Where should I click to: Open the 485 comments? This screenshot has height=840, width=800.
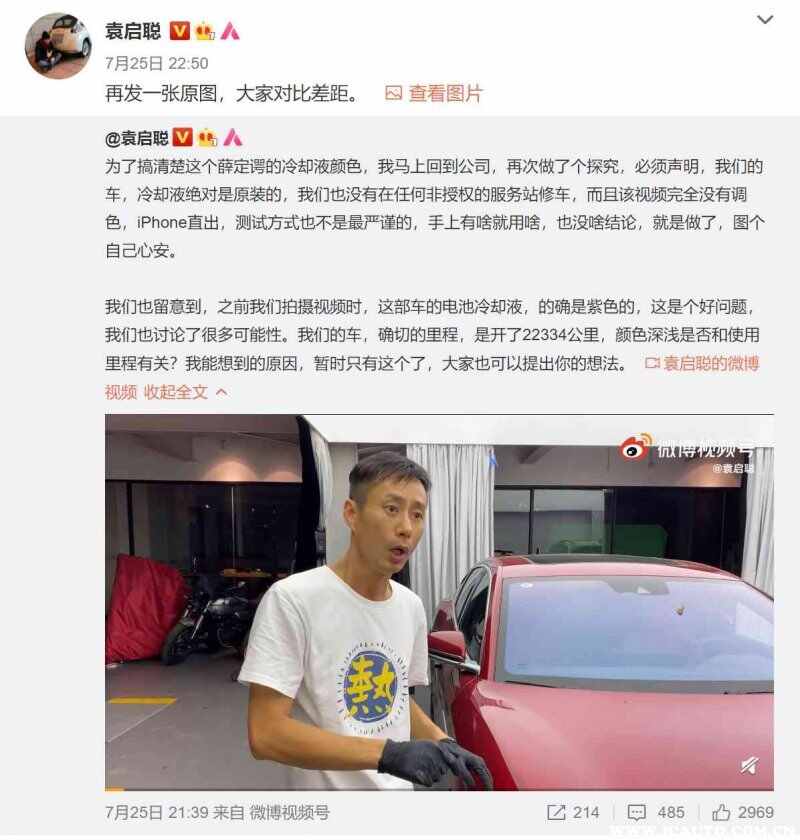[x=656, y=813]
